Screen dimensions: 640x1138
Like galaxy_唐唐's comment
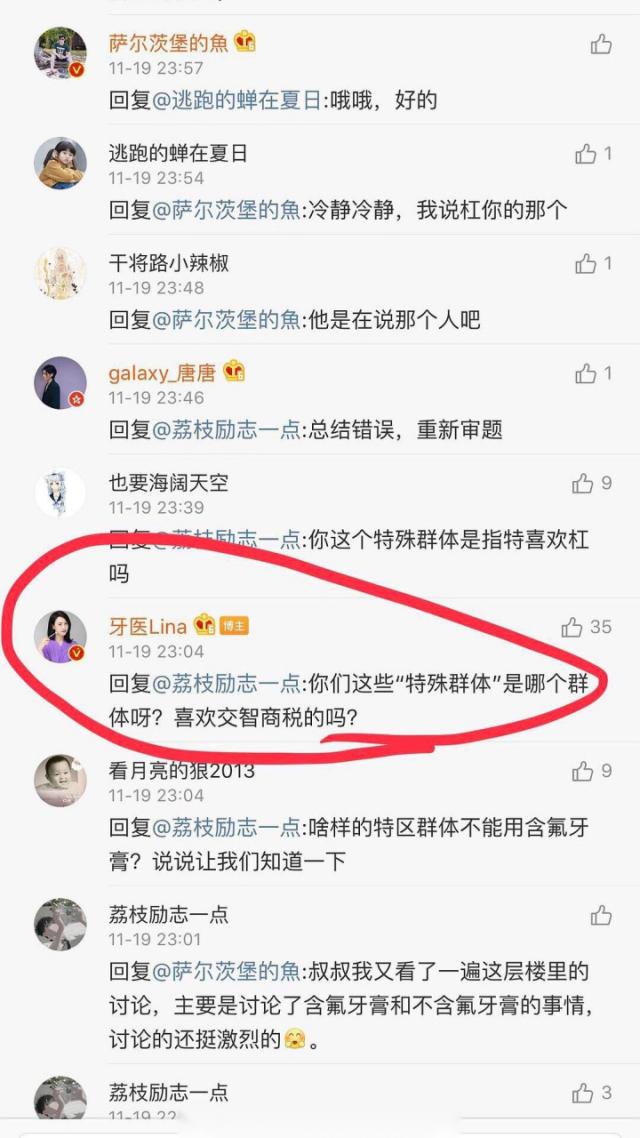pyautogui.click(x=586, y=374)
